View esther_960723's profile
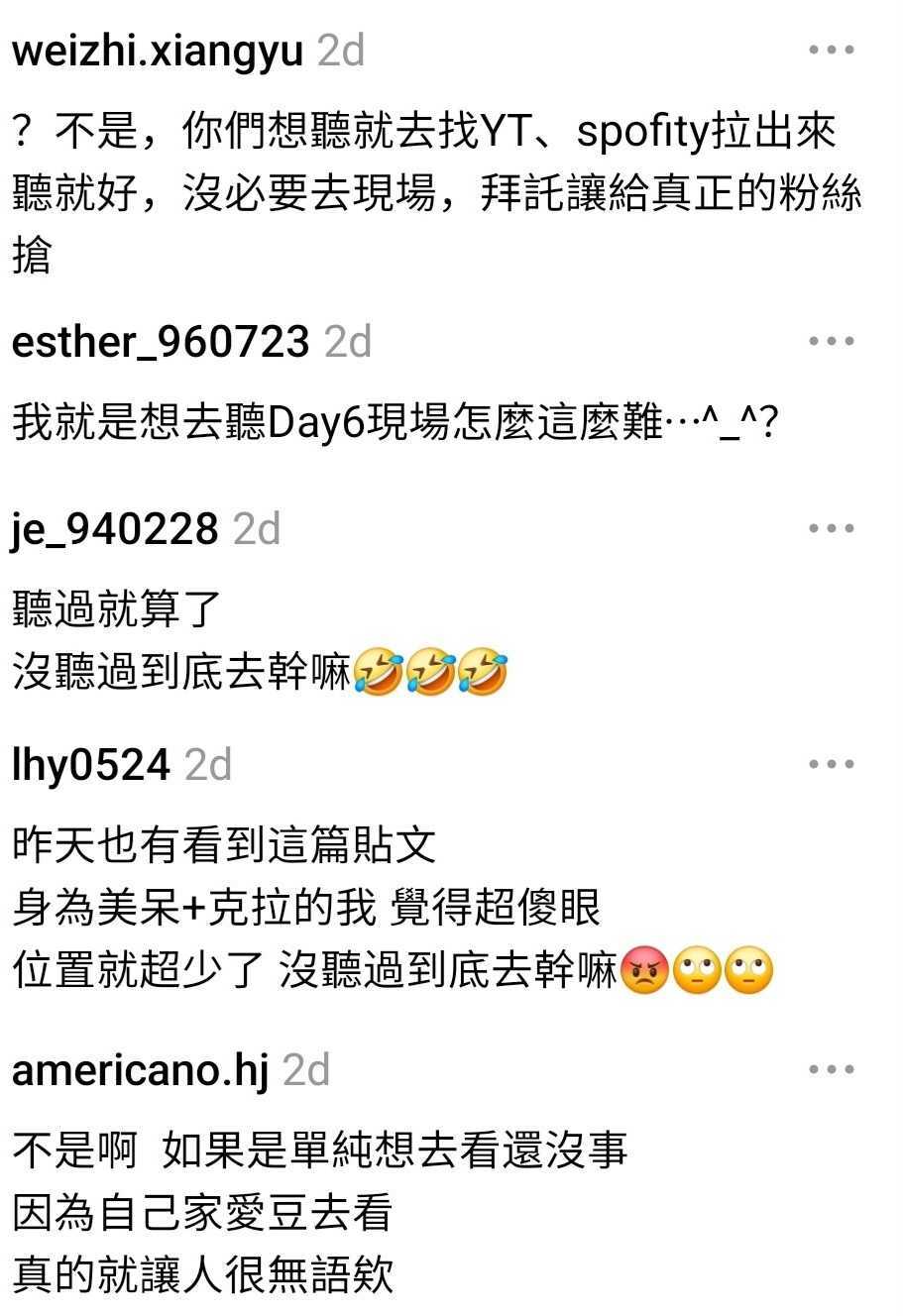Viewport: 903px width, 1316px height. 161,342
